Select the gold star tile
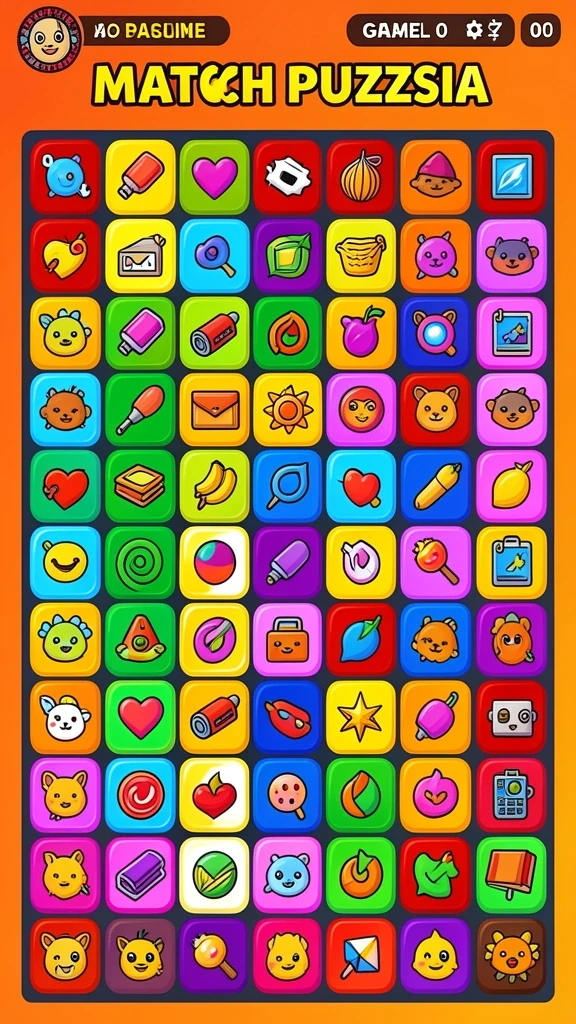The height and width of the screenshot is (1024, 576). coord(361,717)
